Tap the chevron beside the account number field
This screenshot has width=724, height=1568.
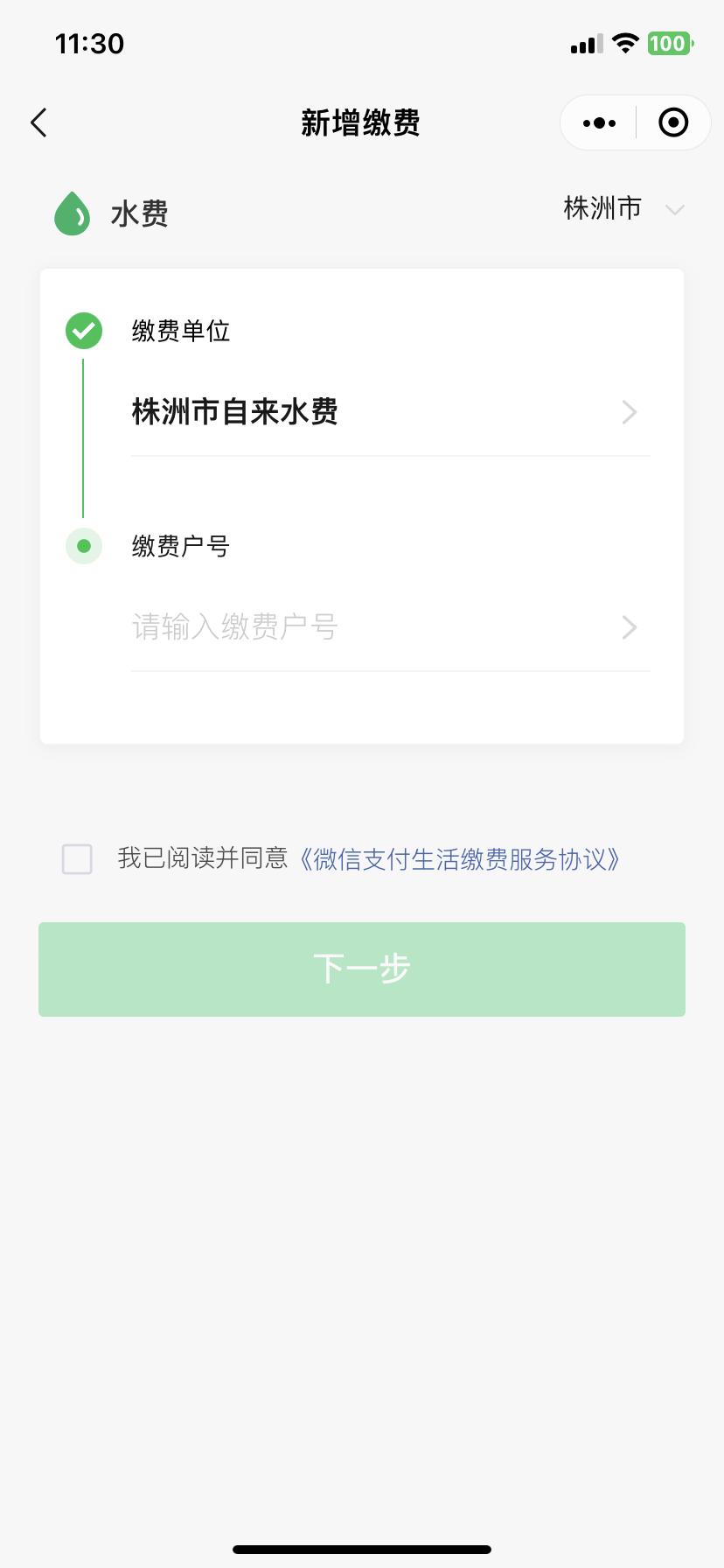pyautogui.click(x=629, y=627)
